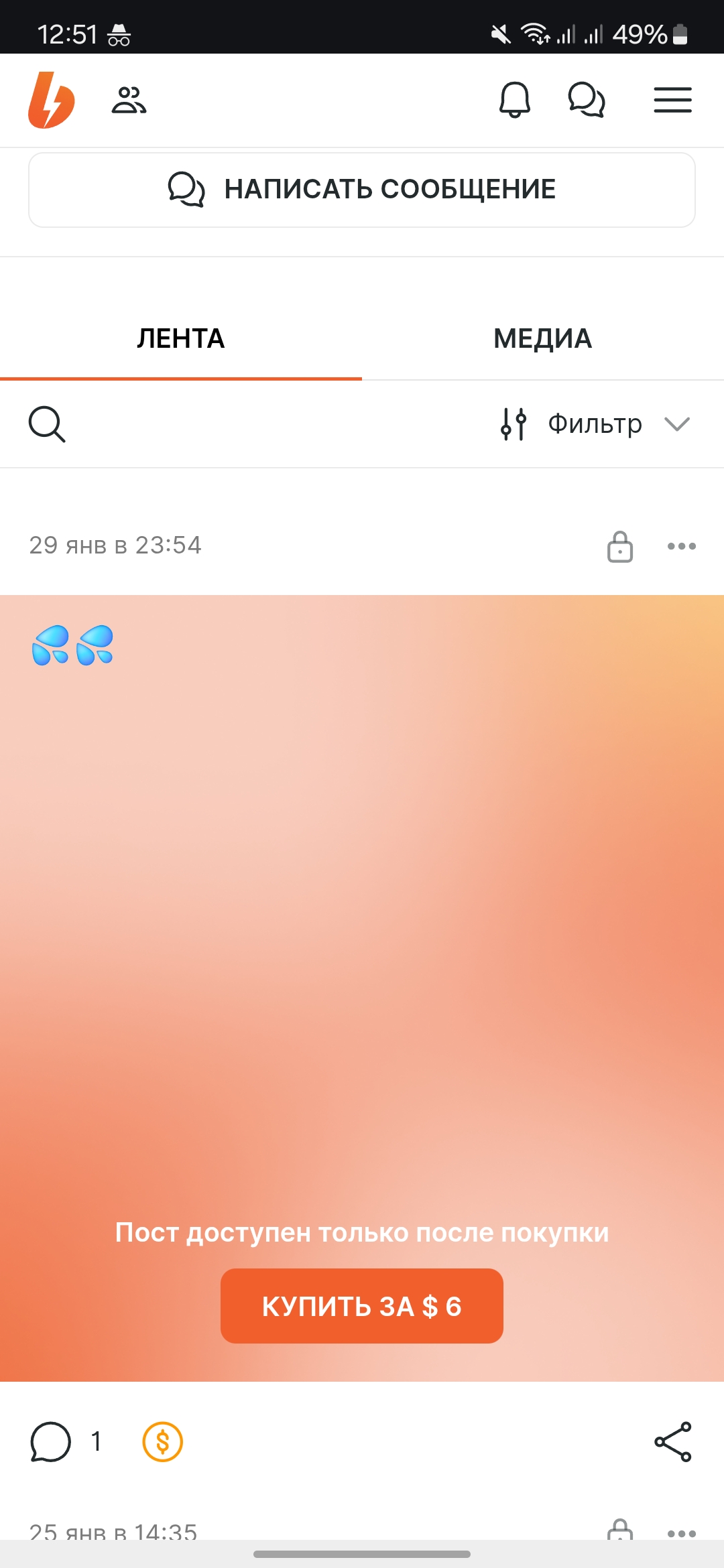Select the ЛЕНТА tab
This screenshot has height=1568, width=724.
click(181, 338)
